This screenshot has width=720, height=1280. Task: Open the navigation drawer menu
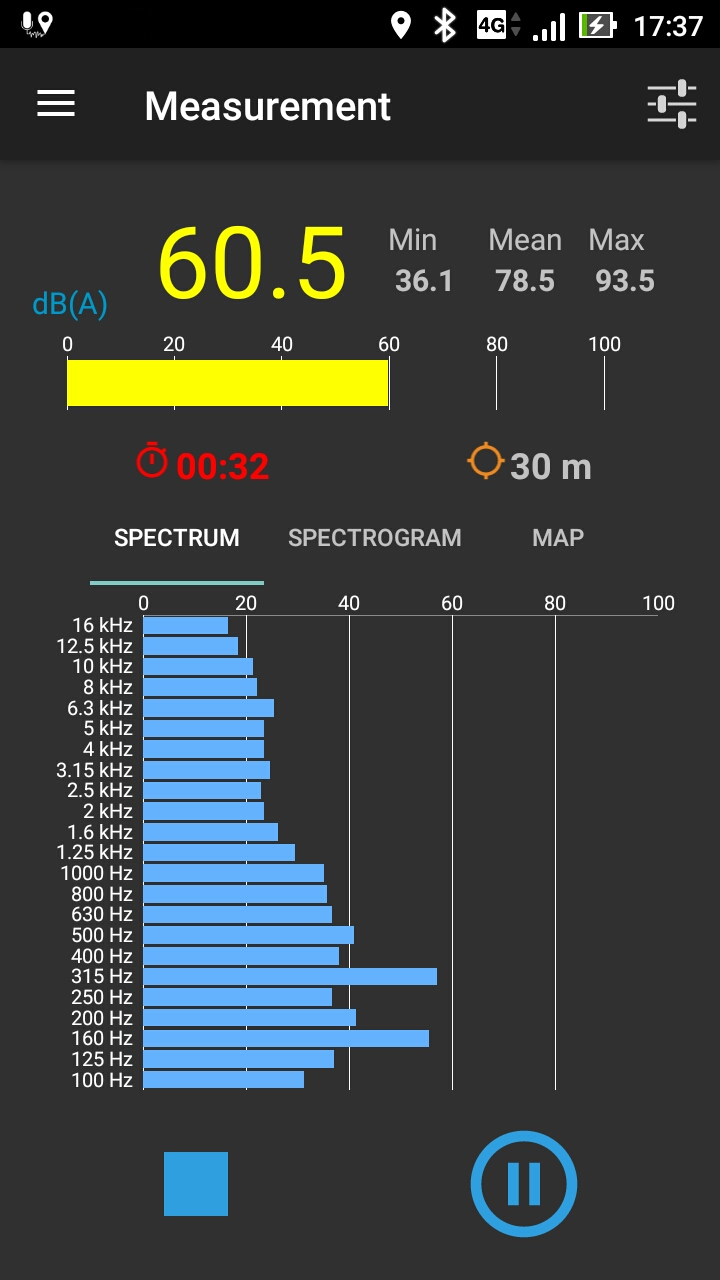56,103
